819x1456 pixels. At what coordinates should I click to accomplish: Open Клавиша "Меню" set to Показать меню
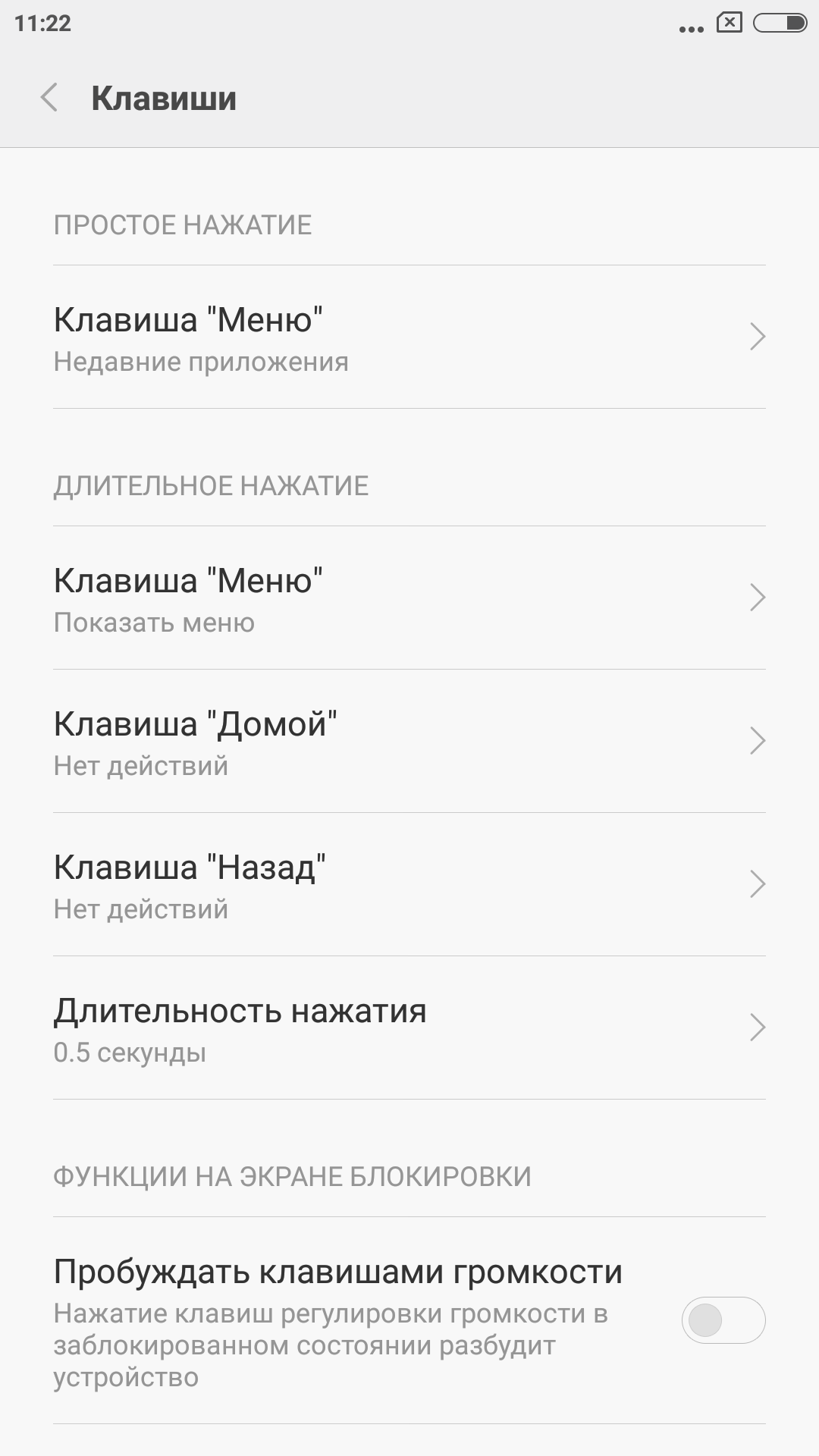click(409, 598)
